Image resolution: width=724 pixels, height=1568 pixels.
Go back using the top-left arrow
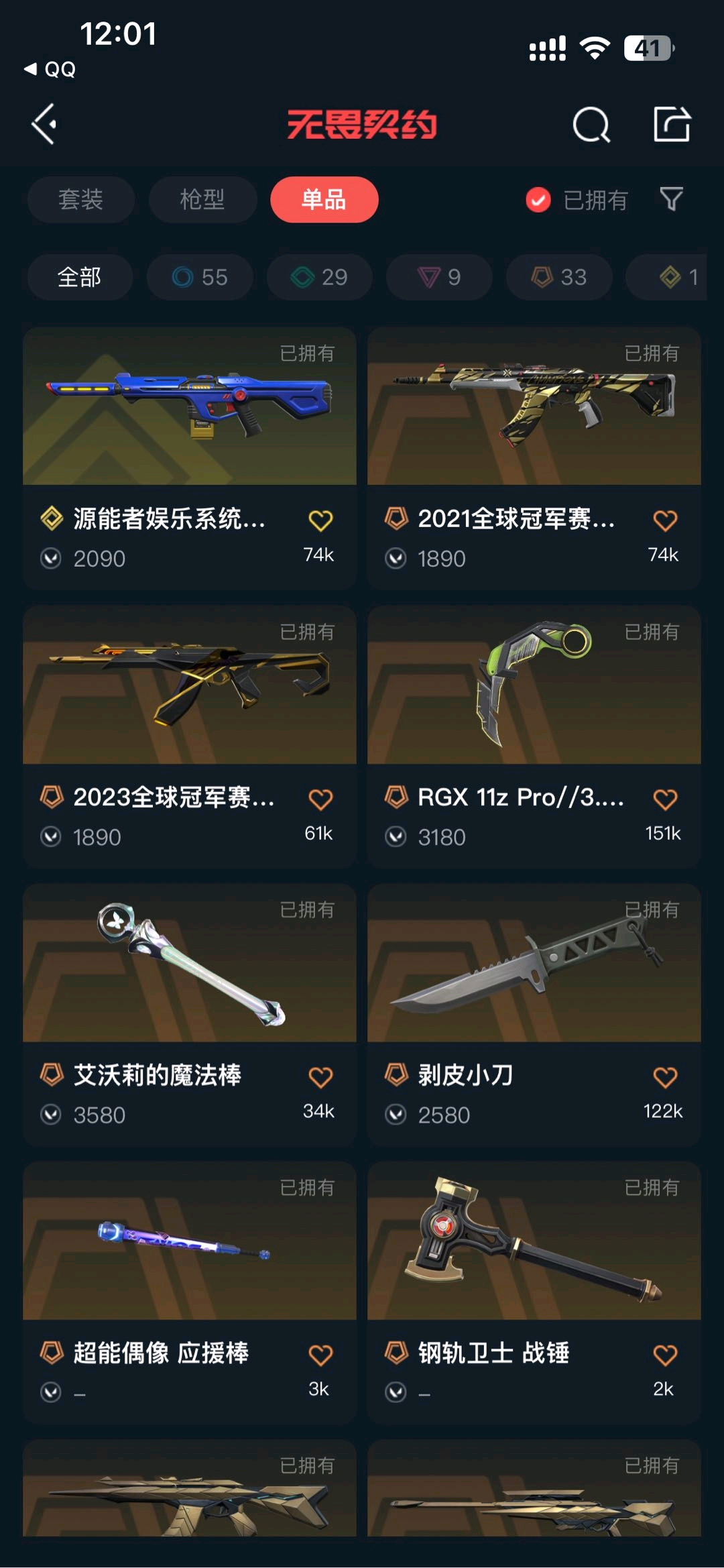tap(44, 124)
